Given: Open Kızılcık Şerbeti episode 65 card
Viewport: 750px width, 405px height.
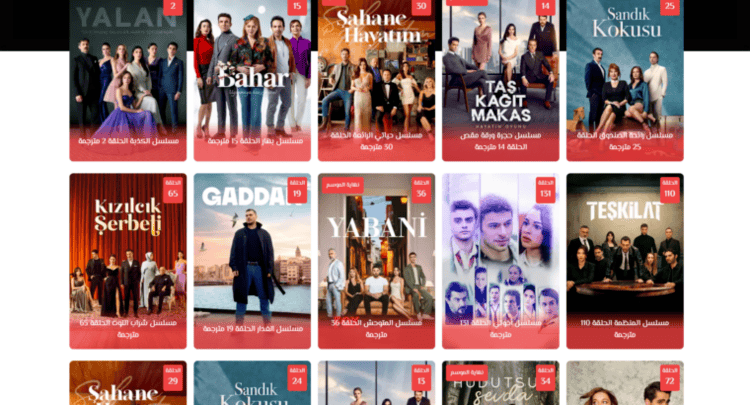Looking at the screenshot, I should [x=128, y=260].
